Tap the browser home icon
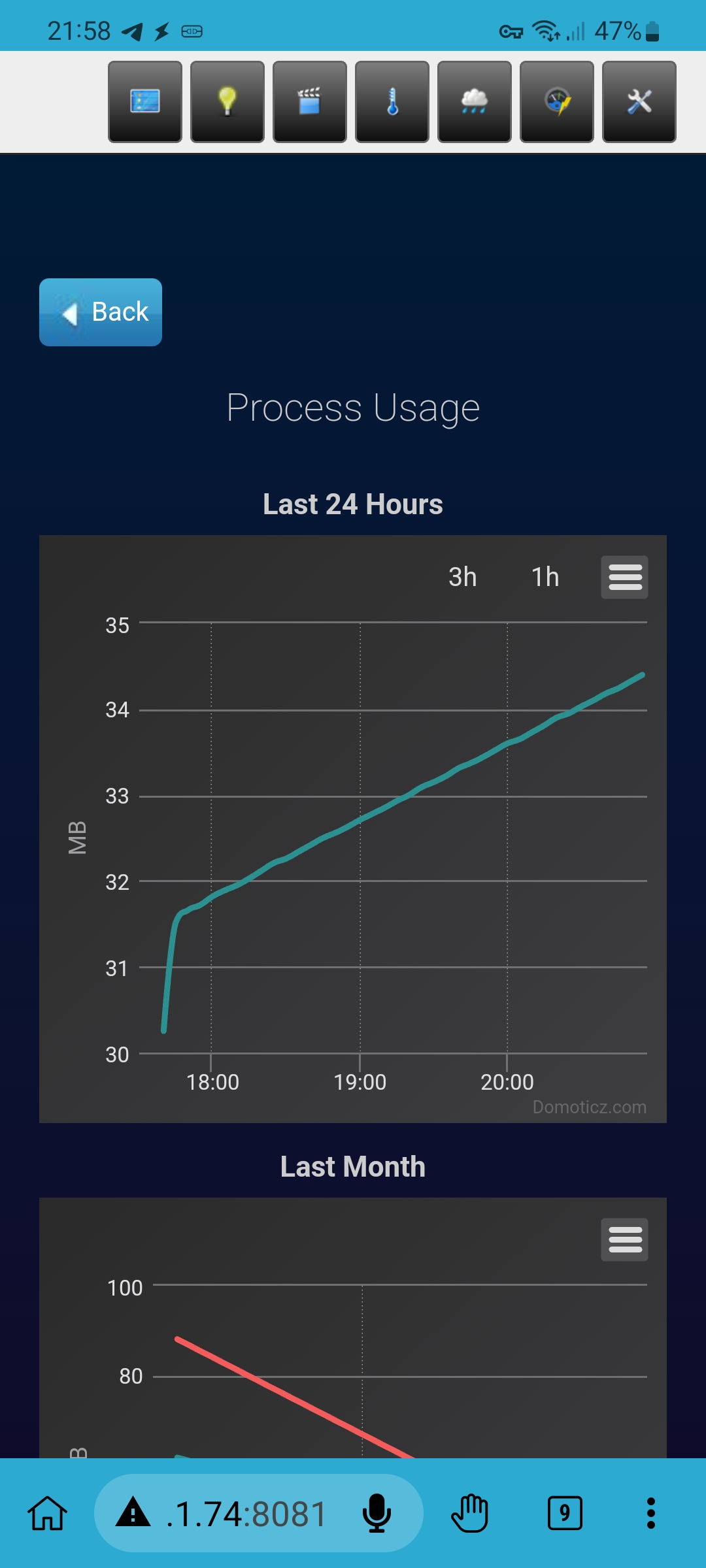This screenshot has height=1568, width=706. 49,1513
